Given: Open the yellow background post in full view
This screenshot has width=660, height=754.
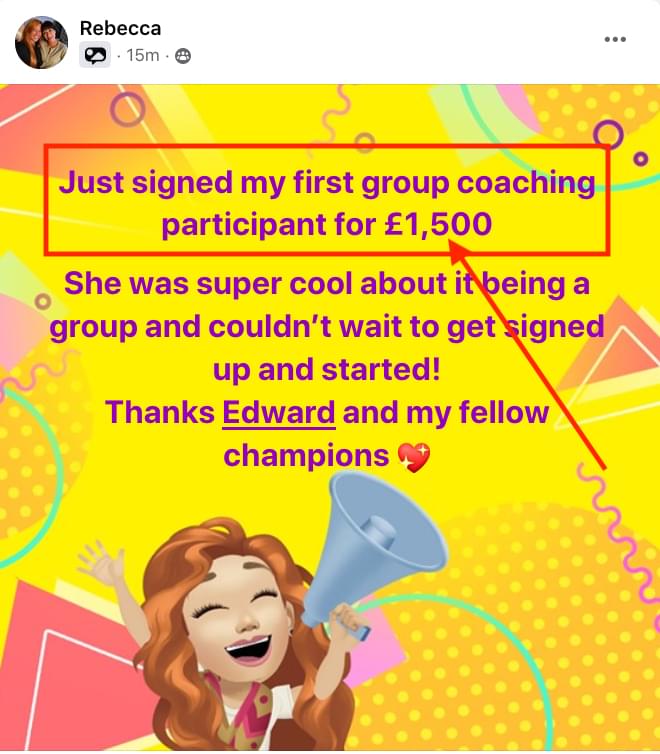Looking at the screenshot, I should [330, 600].
